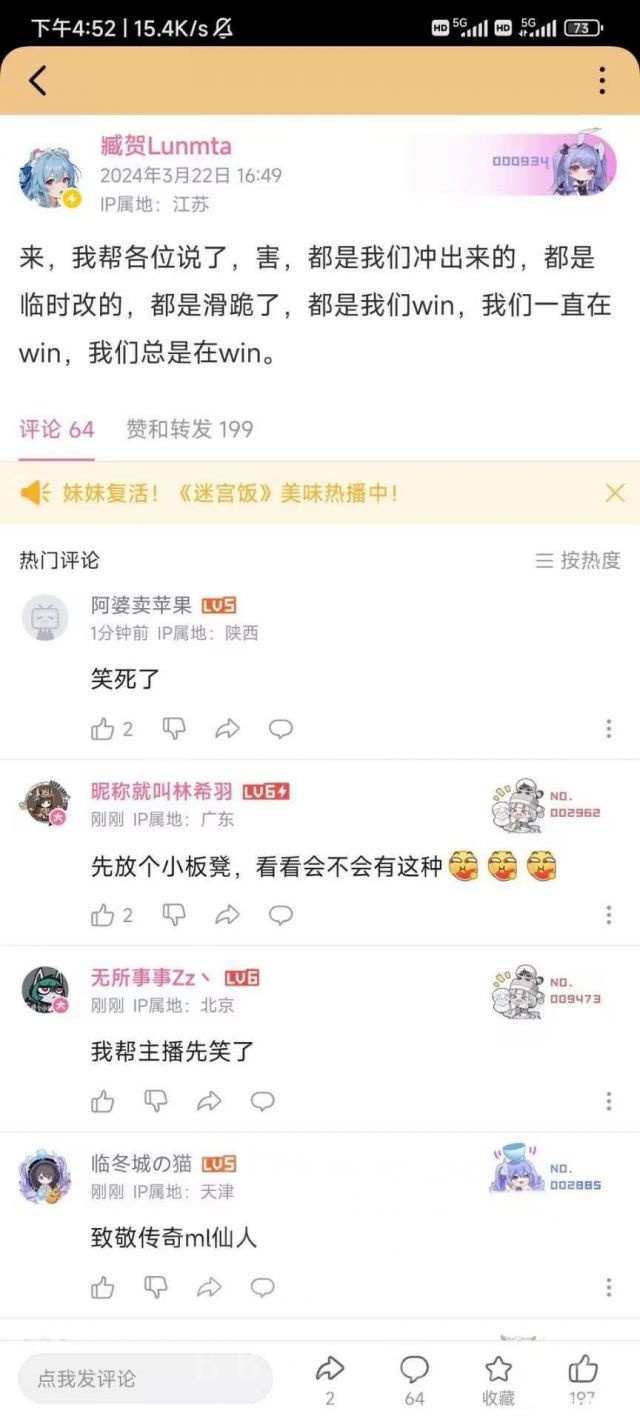
Task: Go back using the top arrow
Action: (37, 80)
